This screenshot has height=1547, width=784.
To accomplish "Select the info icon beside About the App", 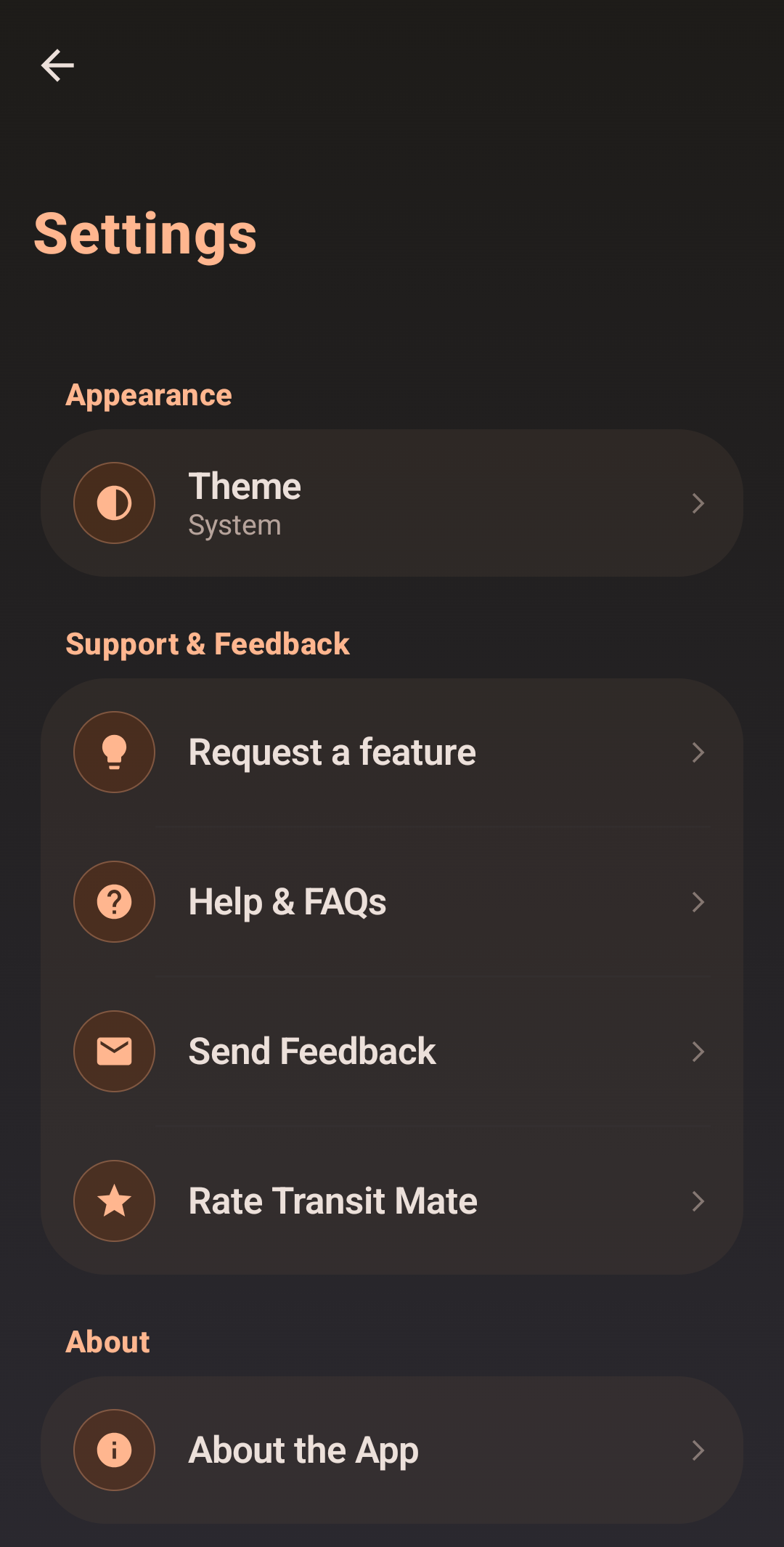I will [114, 1450].
